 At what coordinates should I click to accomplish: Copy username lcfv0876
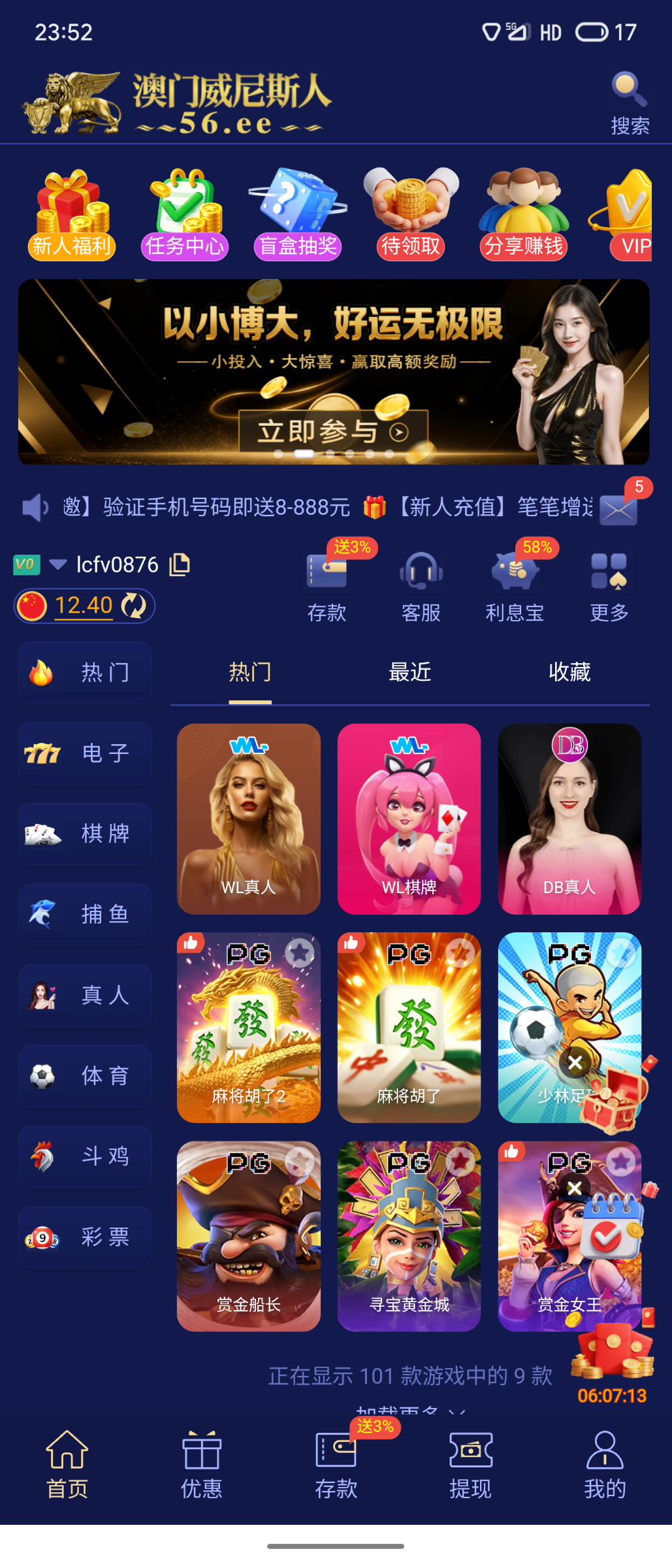(180, 564)
